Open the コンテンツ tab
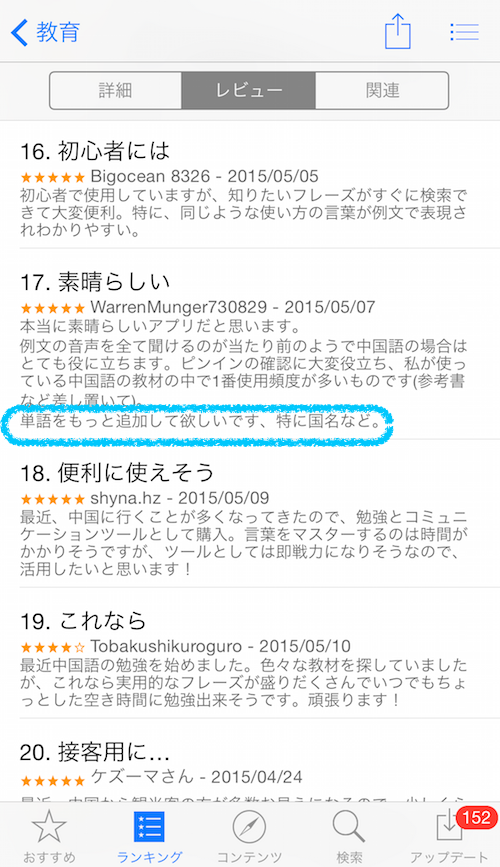Image resolution: width=500 pixels, height=867 pixels. 249,836
